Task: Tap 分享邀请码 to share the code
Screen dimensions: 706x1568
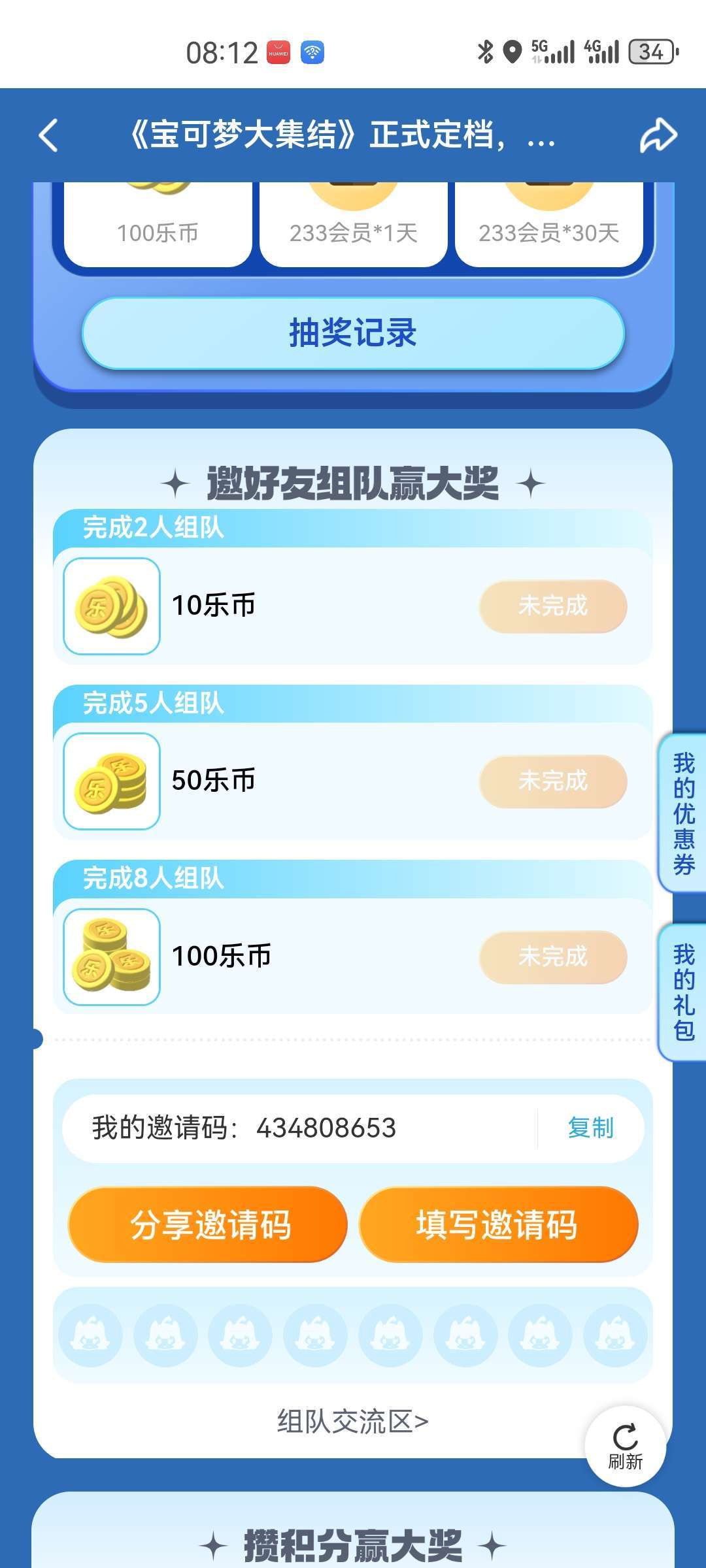Action: click(x=208, y=1224)
